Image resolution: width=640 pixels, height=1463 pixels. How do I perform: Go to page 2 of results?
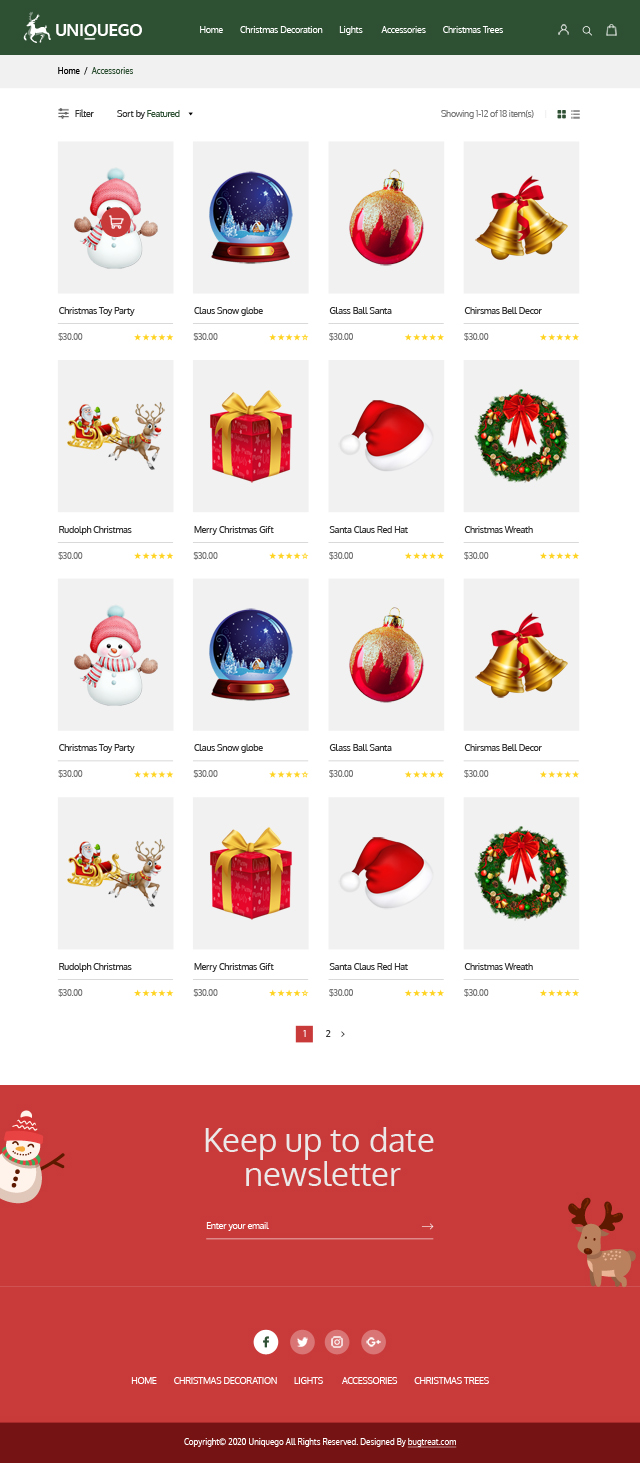[x=327, y=1034]
